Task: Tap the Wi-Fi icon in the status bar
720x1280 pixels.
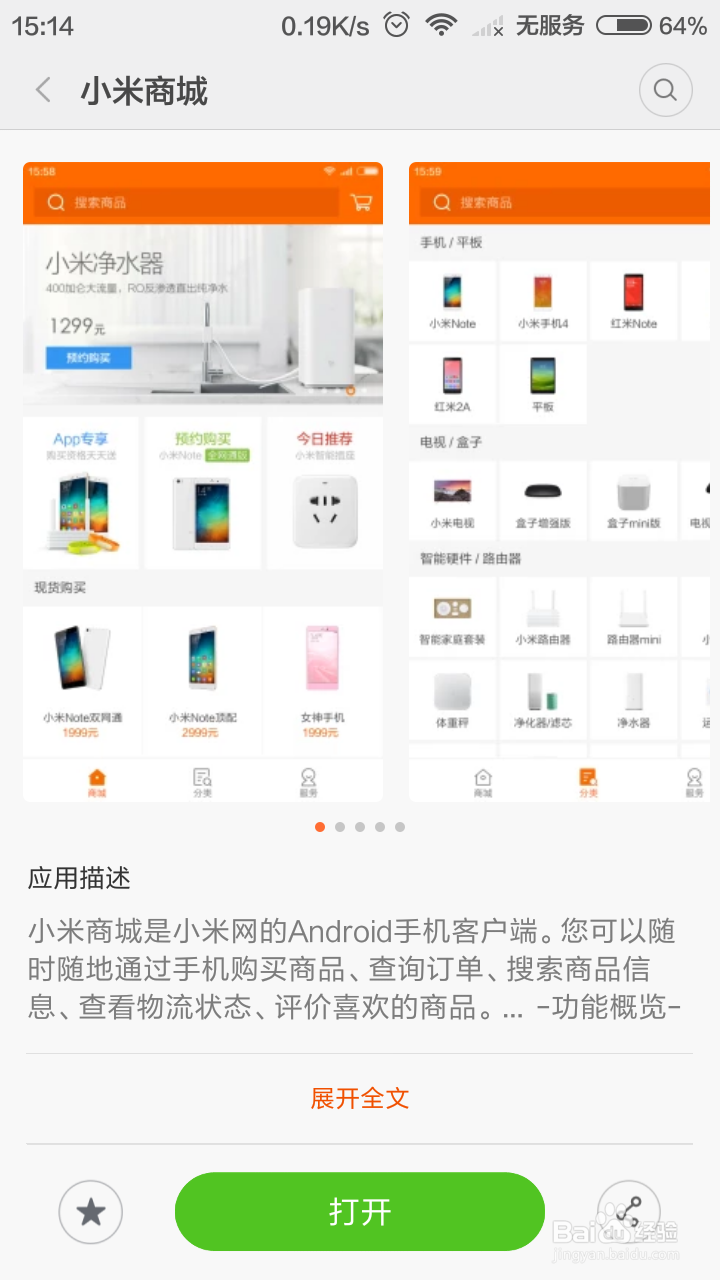Action: tap(441, 27)
